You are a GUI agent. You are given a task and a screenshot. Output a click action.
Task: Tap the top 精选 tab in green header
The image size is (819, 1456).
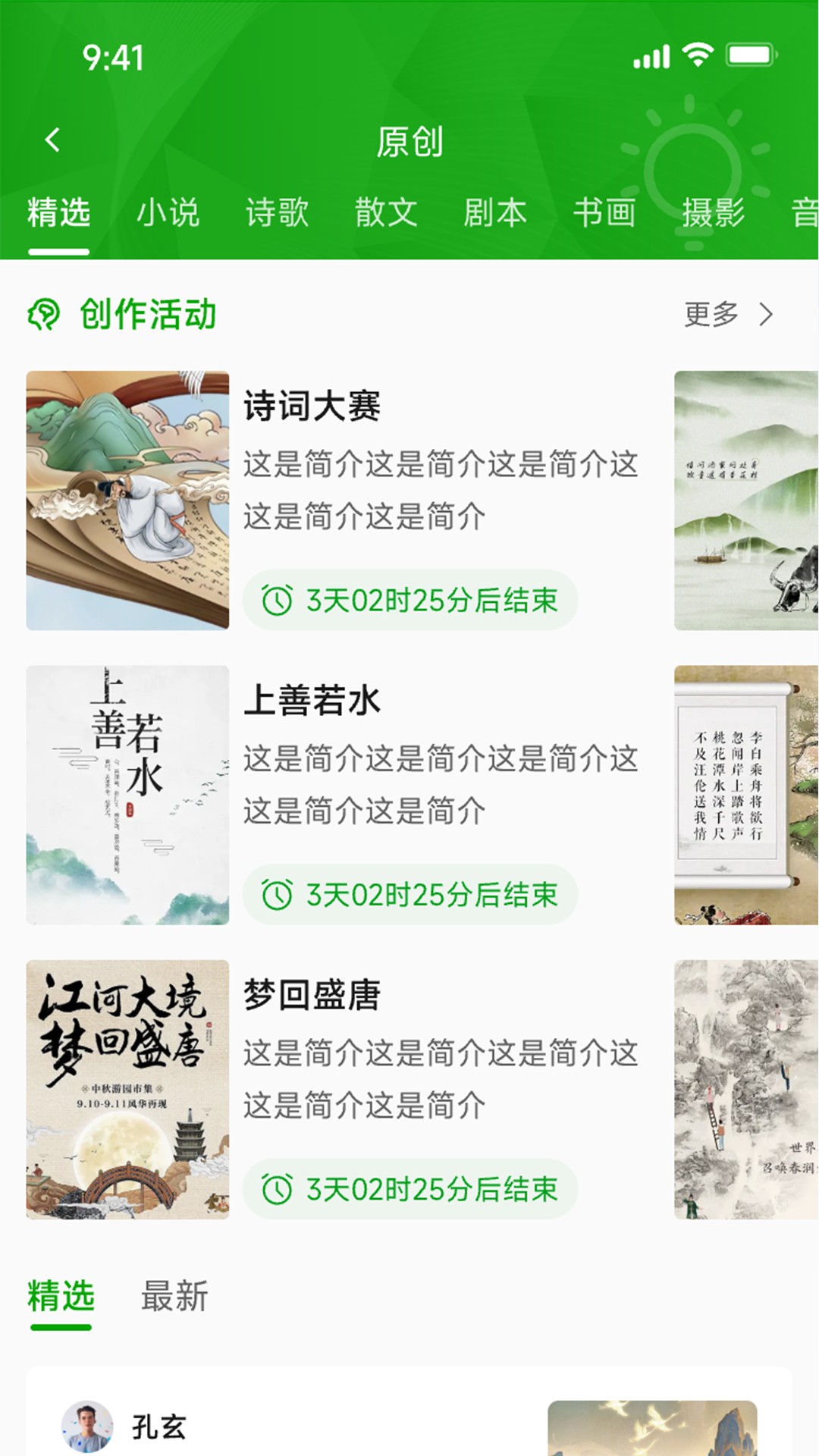(x=58, y=212)
